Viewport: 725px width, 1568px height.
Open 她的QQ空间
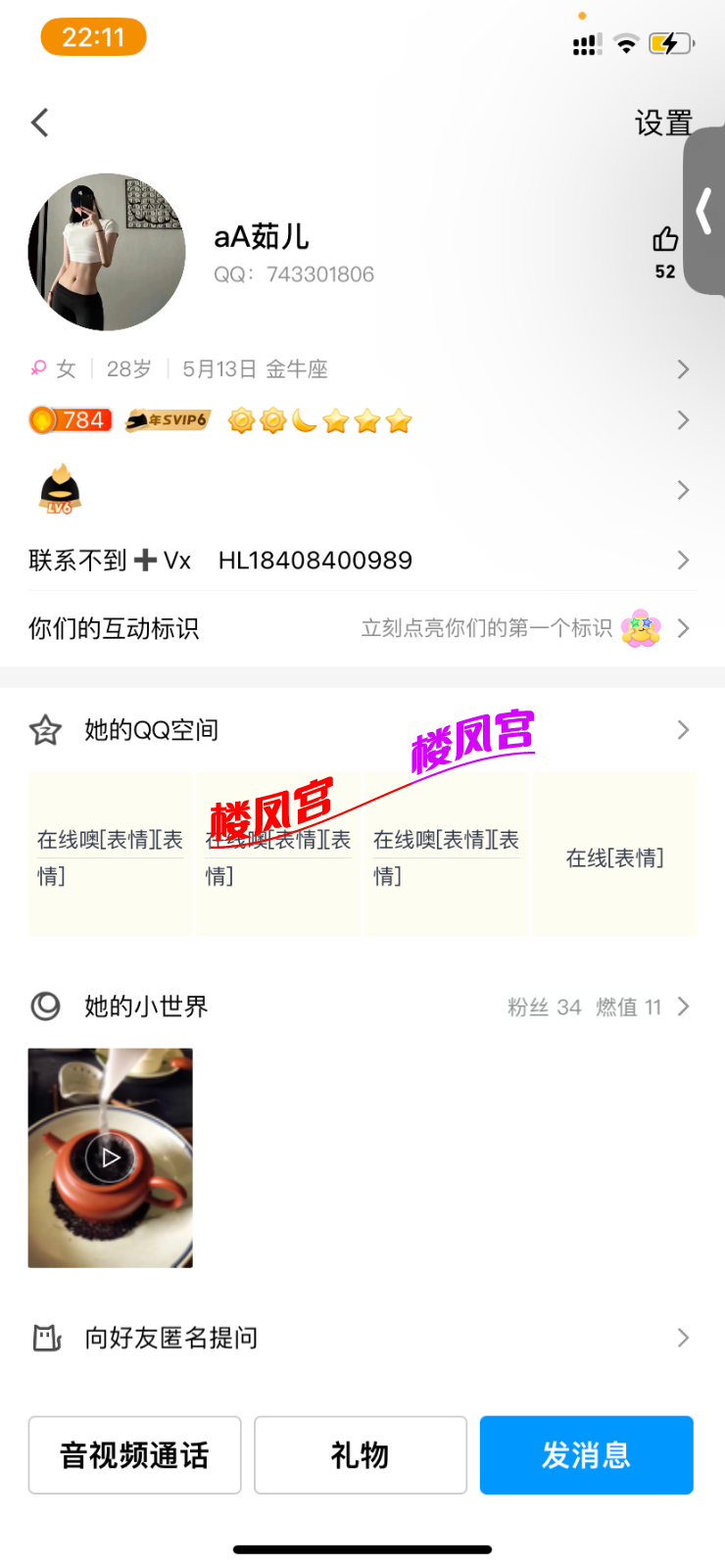tap(362, 730)
